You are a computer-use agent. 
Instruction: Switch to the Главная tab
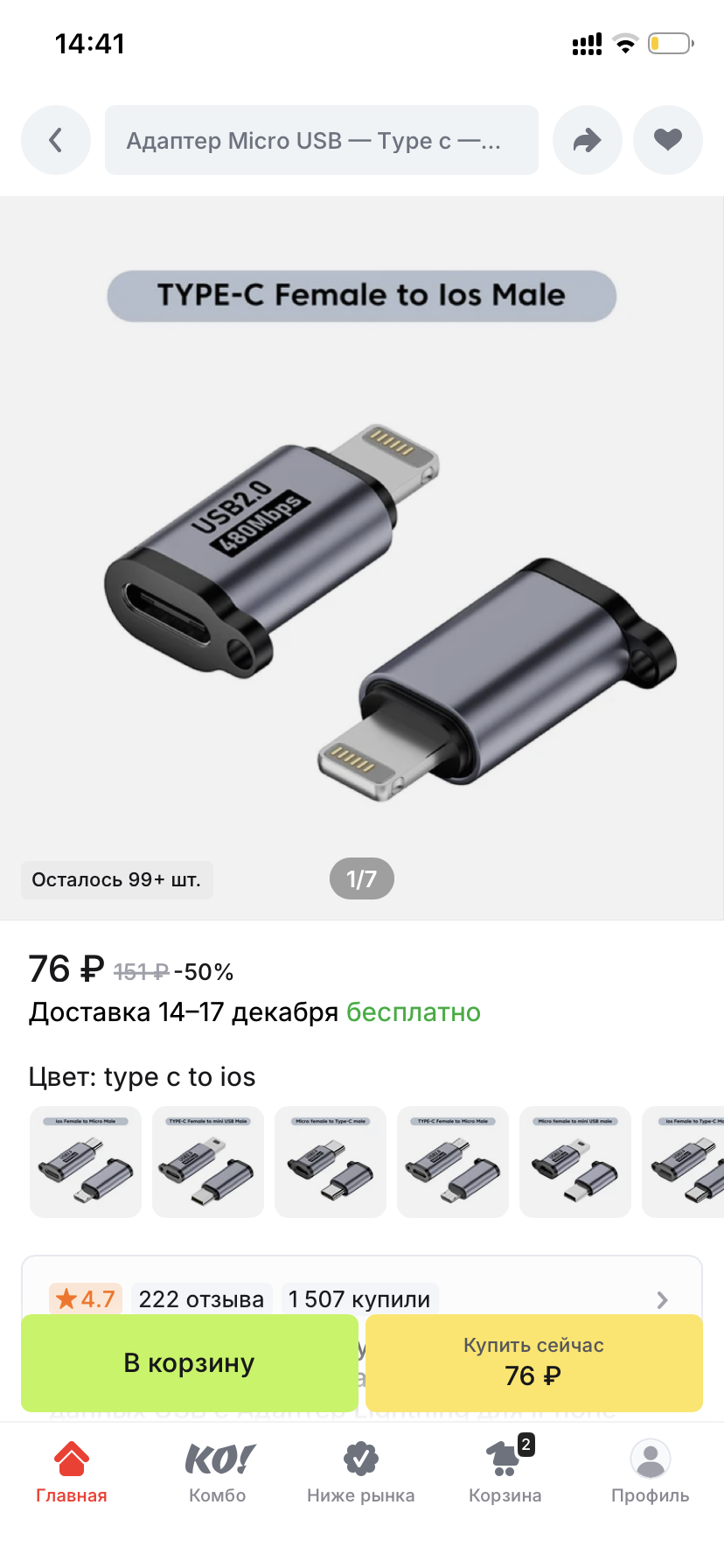click(x=72, y=1472)
